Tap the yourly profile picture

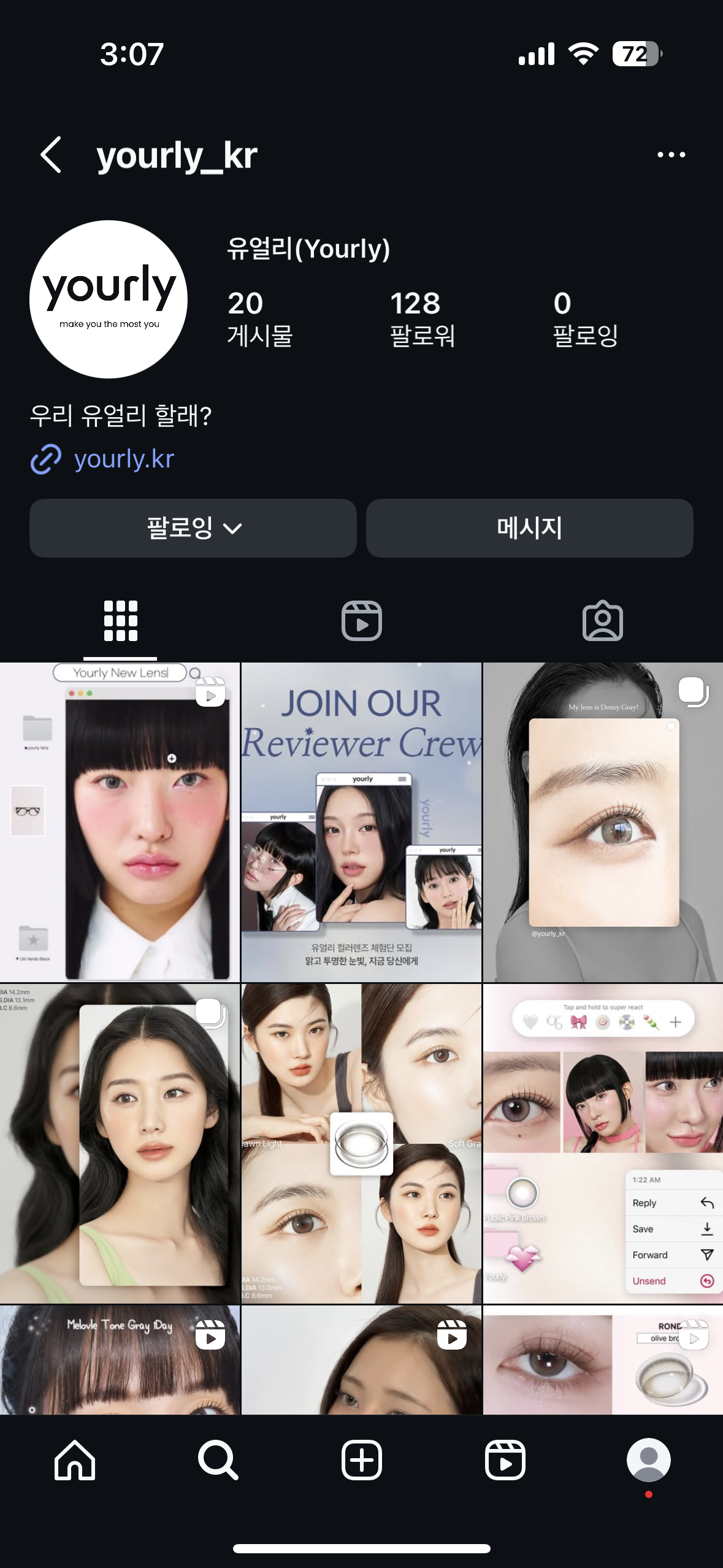tap(109, 299)
